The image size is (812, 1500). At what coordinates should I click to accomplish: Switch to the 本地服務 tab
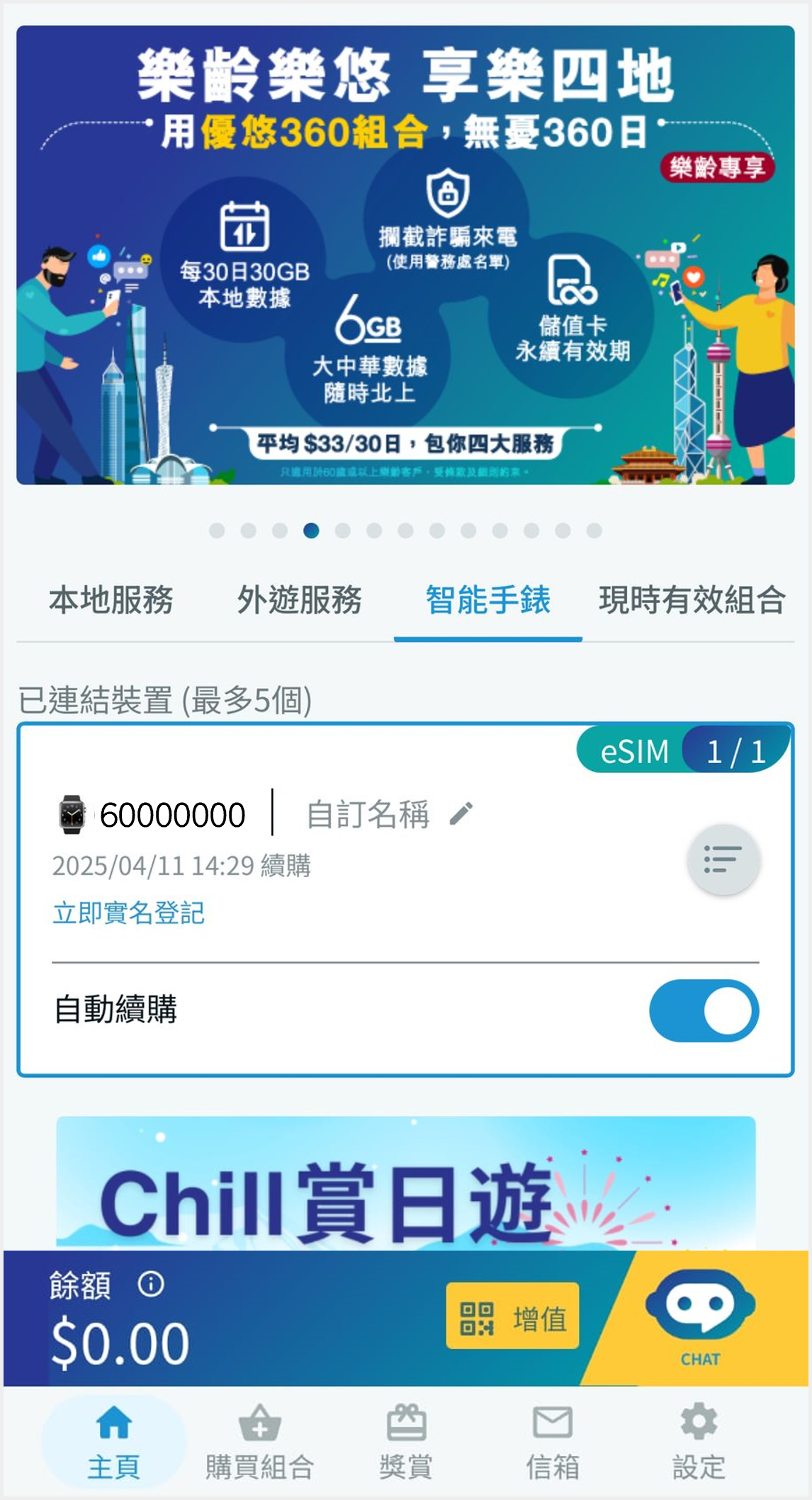(111, 600)
